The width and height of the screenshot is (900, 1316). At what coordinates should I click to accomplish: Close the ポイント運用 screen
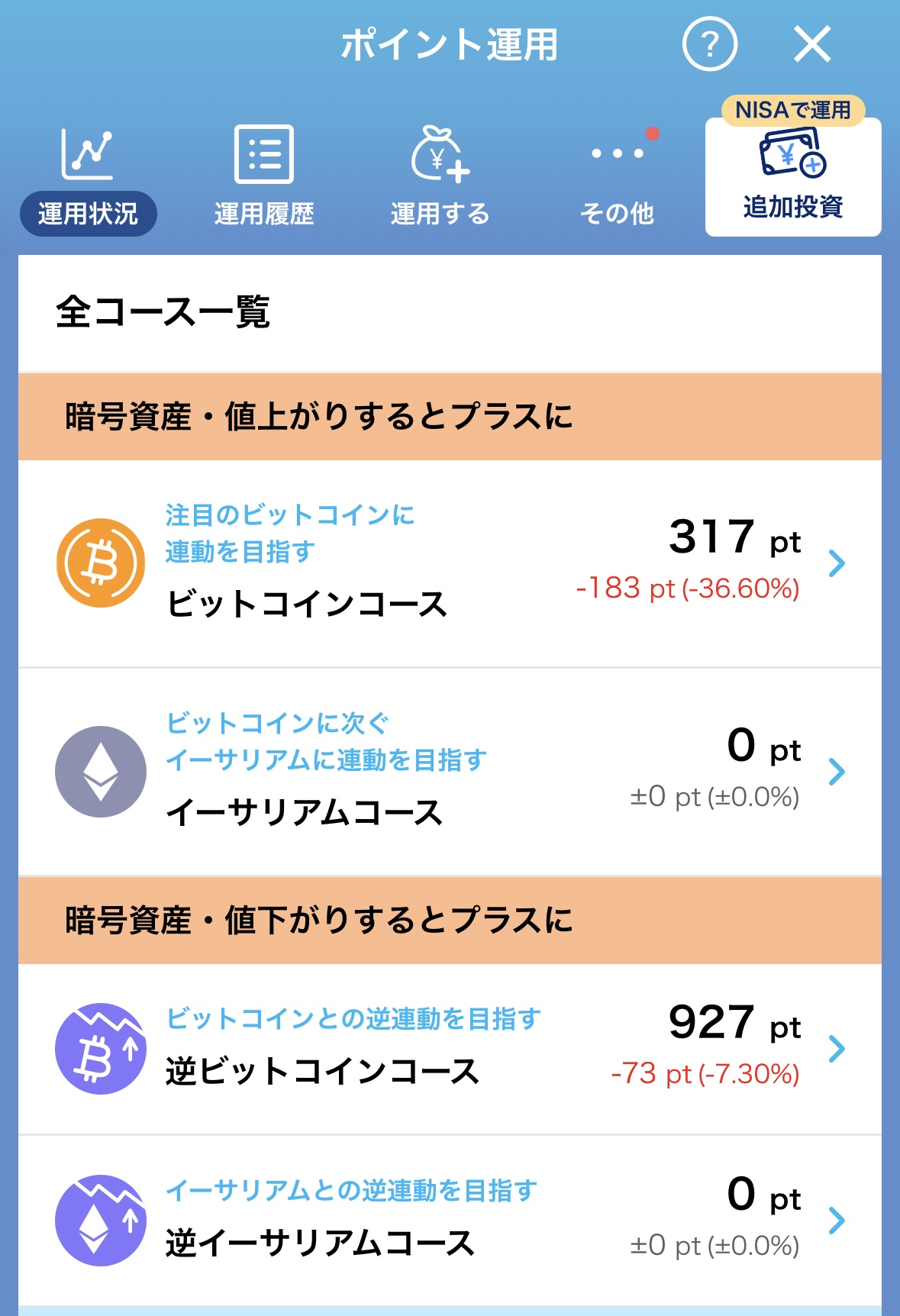click(x=811, y=45)
